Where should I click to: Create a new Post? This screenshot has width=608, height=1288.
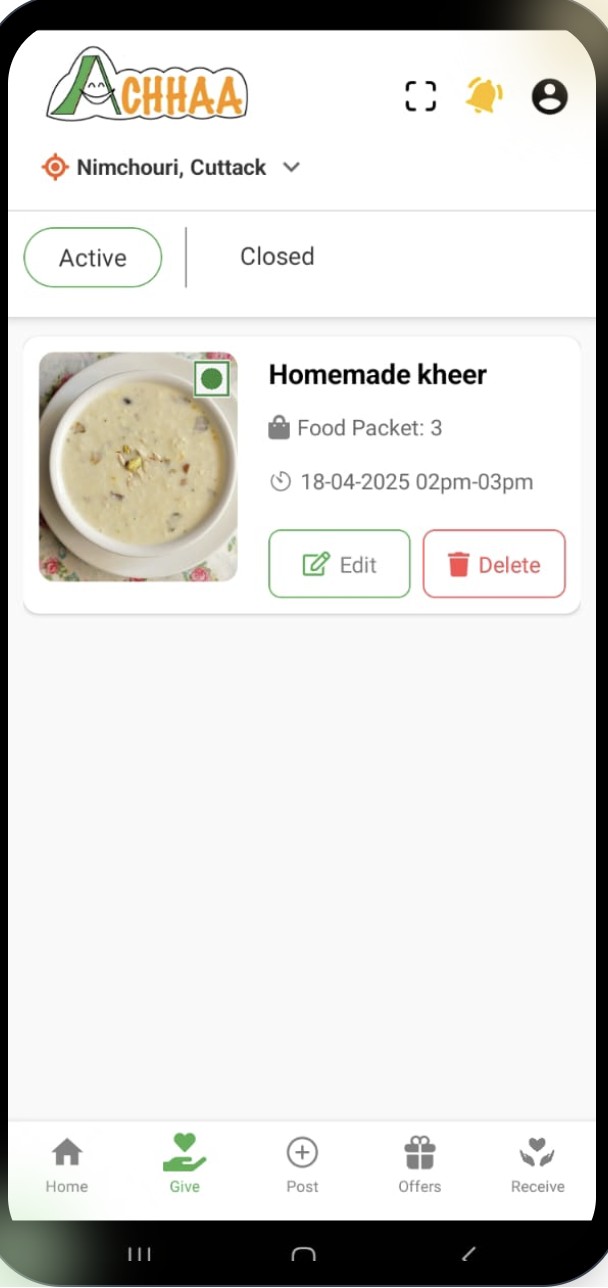(302, 1165)
